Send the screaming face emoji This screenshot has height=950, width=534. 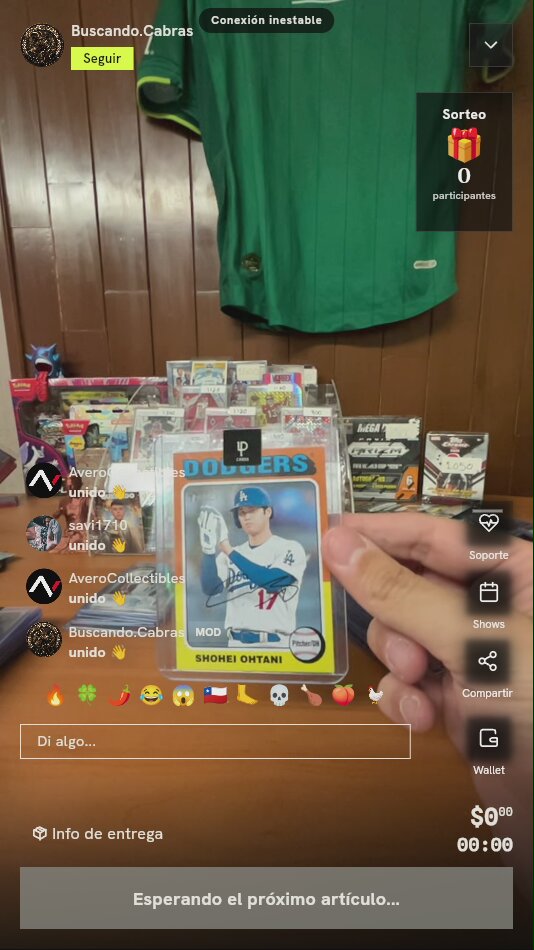click(183, 695)
